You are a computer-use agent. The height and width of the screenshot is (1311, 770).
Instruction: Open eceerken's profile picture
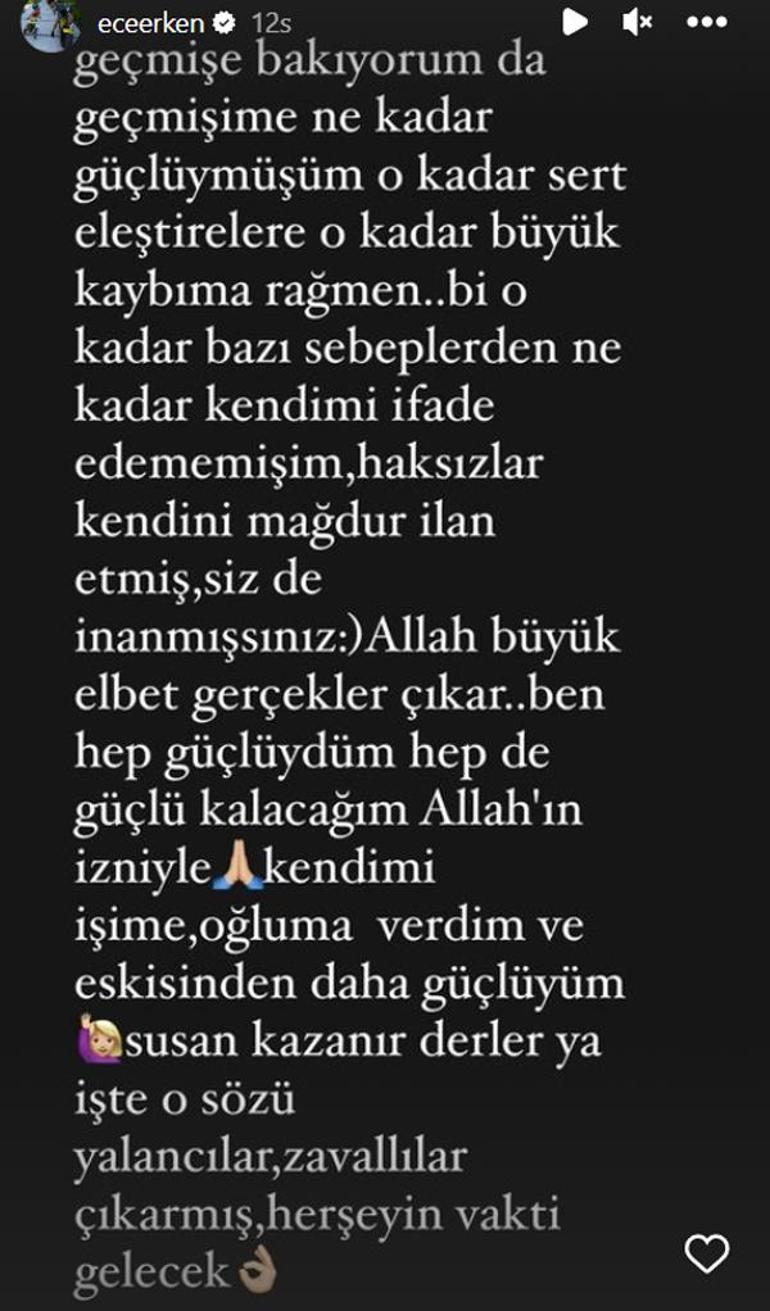[x=52, y=21]
